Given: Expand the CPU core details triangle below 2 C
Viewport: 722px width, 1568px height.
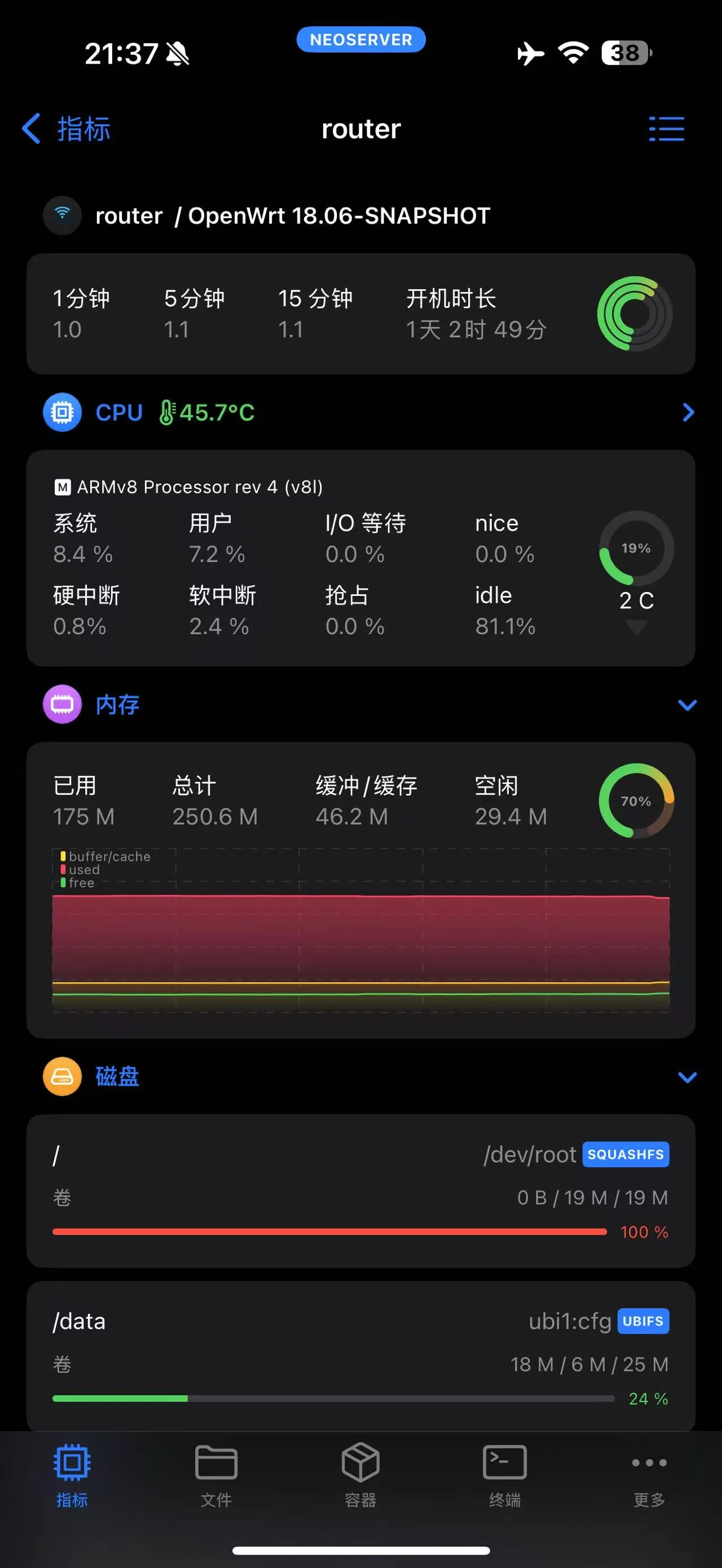Looking at the screenshot, I should coord(637,626).
